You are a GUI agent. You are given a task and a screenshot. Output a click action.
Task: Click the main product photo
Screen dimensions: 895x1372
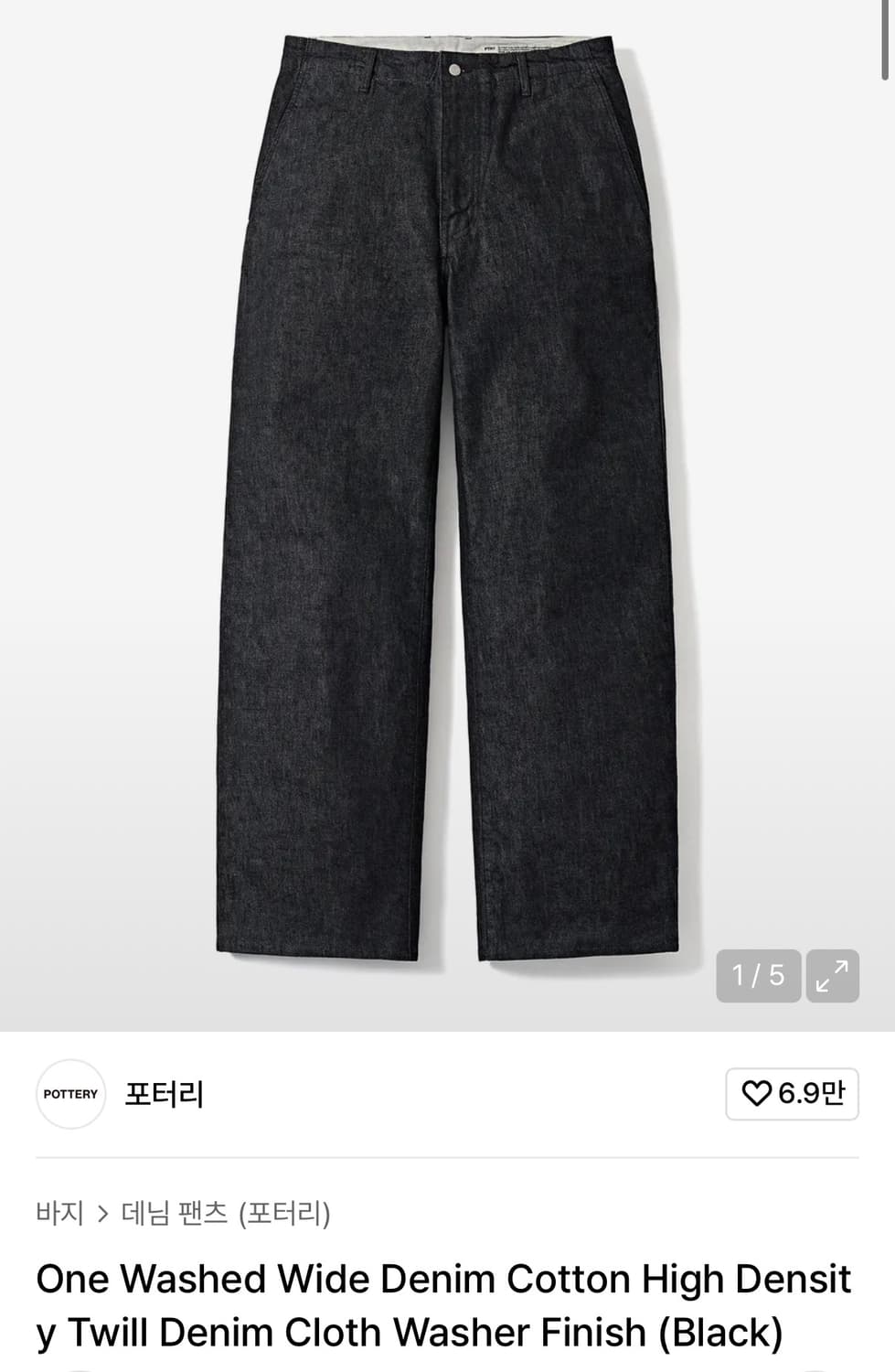(447, 503)
